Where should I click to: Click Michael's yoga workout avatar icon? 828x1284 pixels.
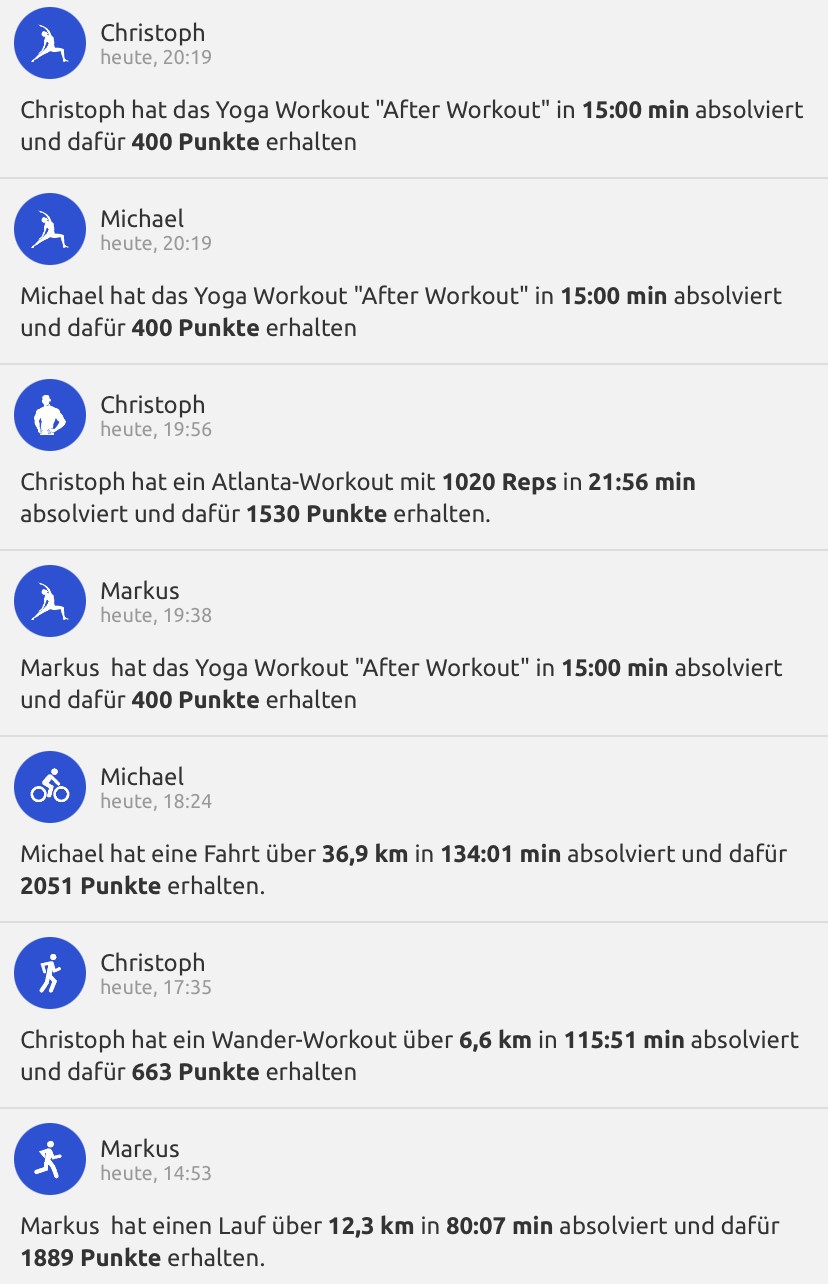(x=49, y=229)
